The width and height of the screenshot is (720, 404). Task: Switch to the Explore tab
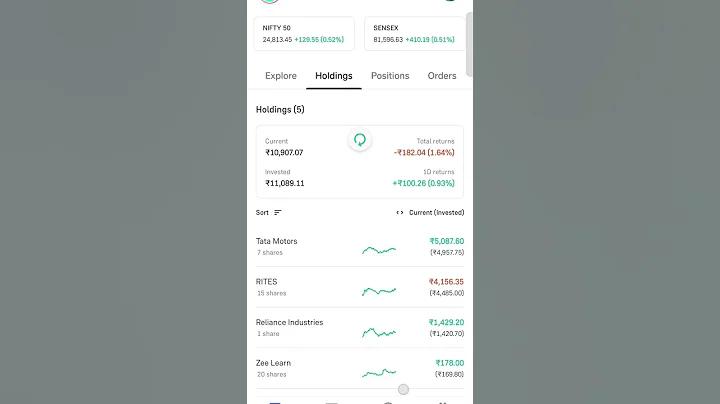280,76
